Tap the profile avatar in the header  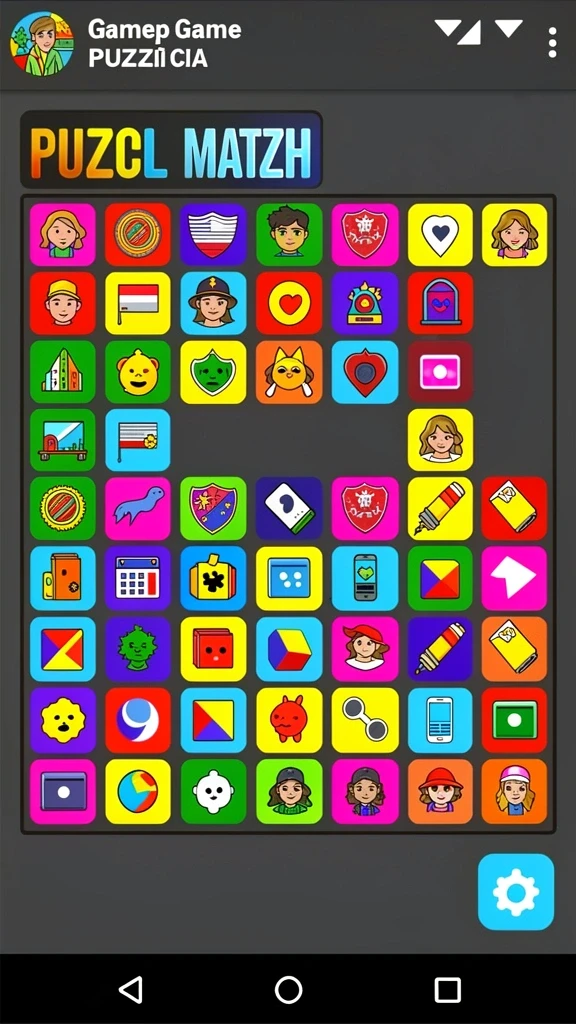tap(42, 44)
